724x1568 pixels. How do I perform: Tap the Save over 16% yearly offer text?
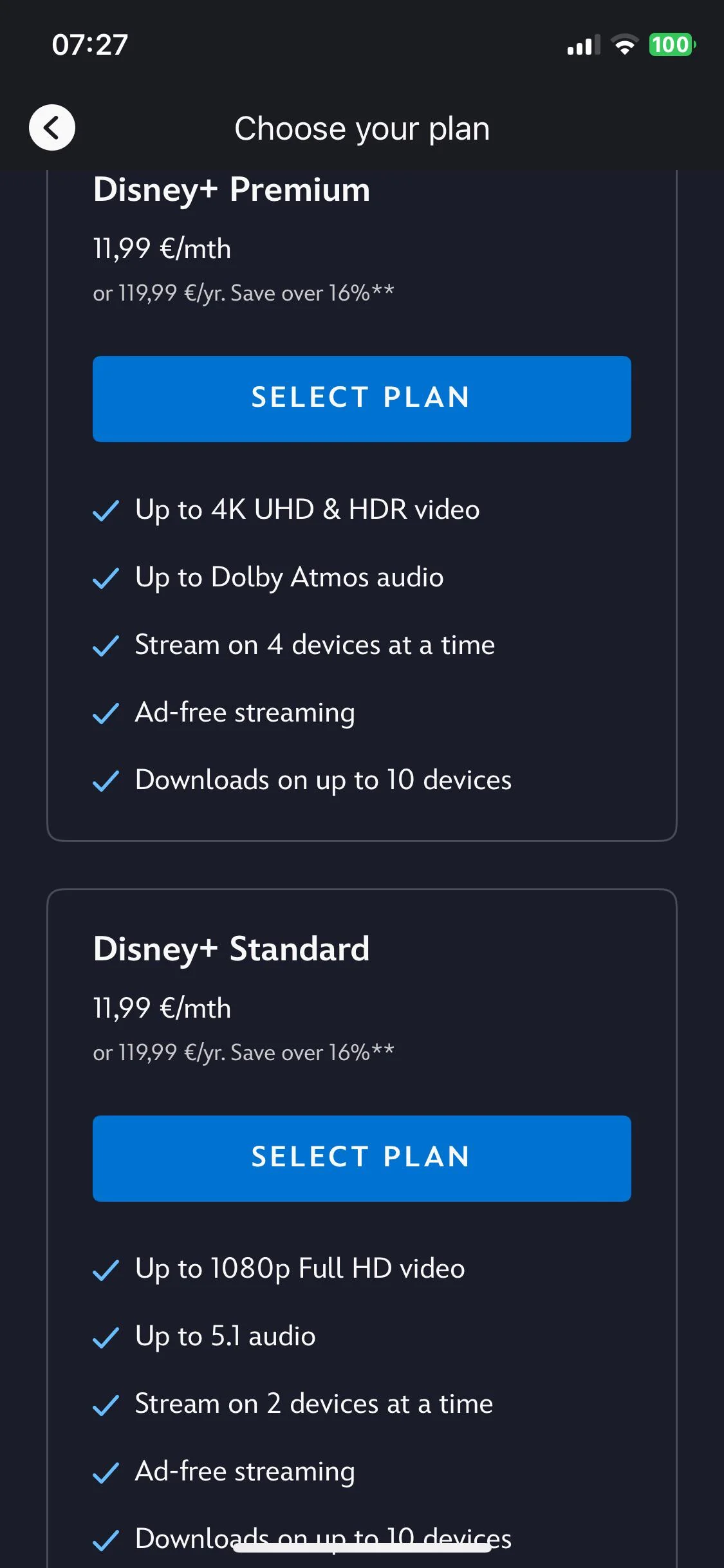[243, 293]
